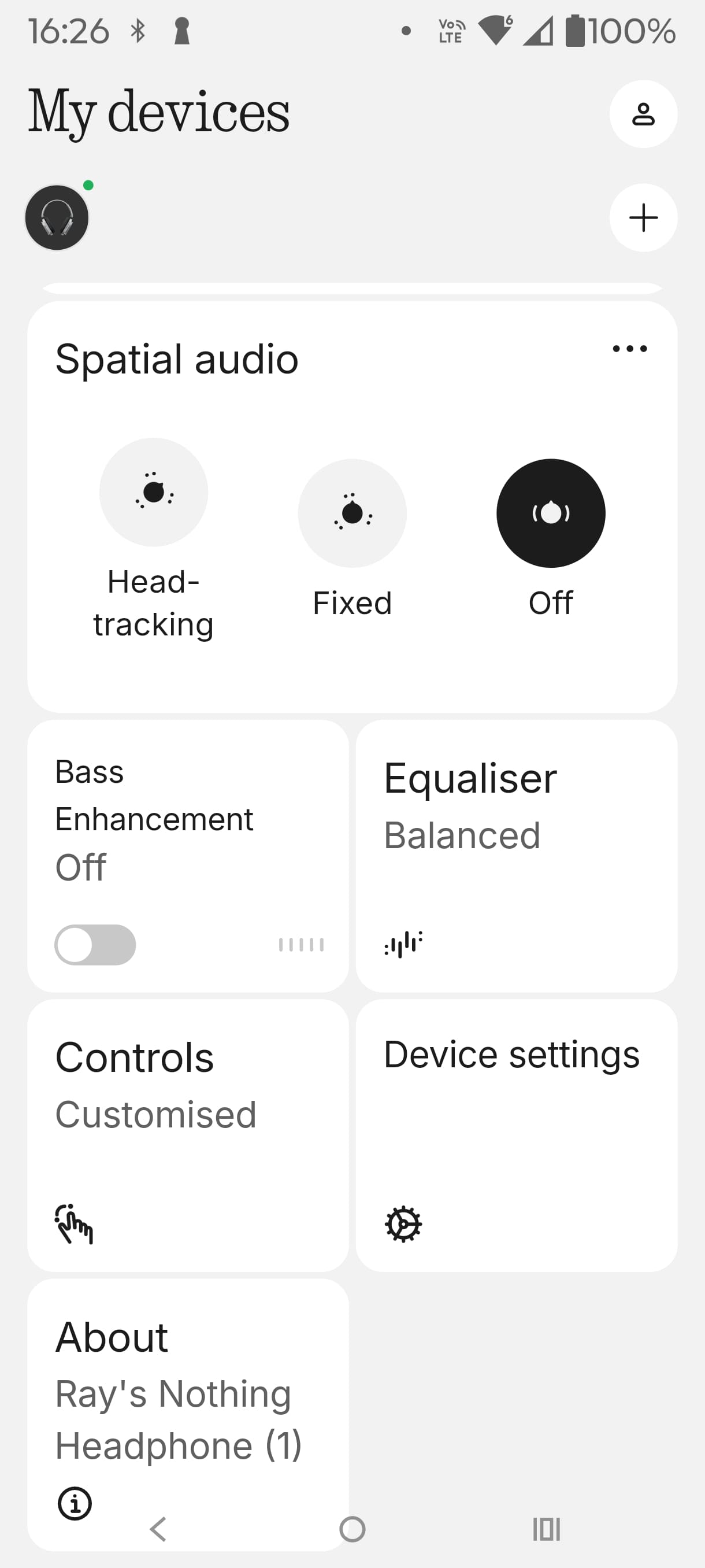Select the connected headphone device avatar
This screenshot has width=705, height=1568.
pyautogui.click(x=57, y=218)
